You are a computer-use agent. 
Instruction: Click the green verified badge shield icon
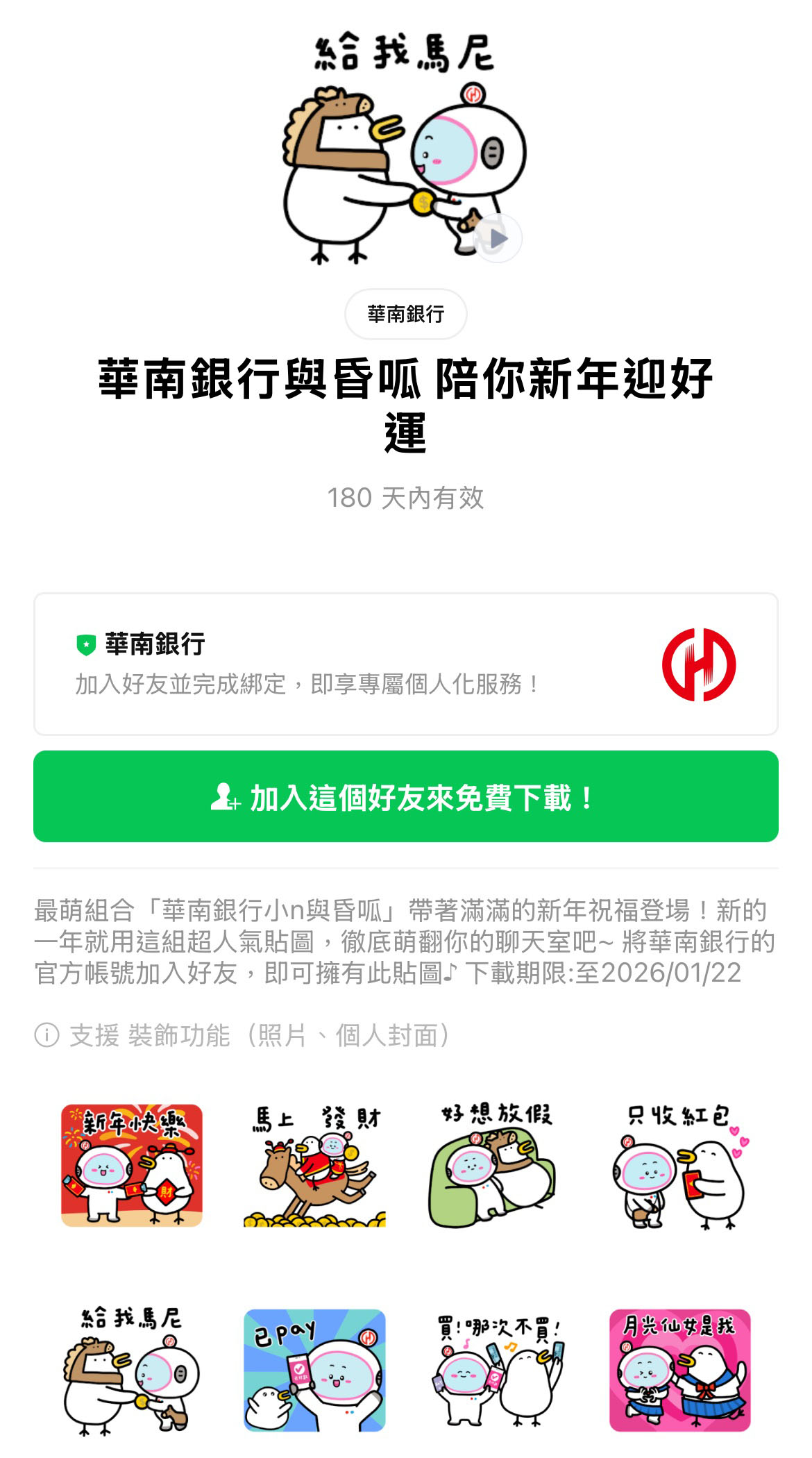(x=85, y=644)
